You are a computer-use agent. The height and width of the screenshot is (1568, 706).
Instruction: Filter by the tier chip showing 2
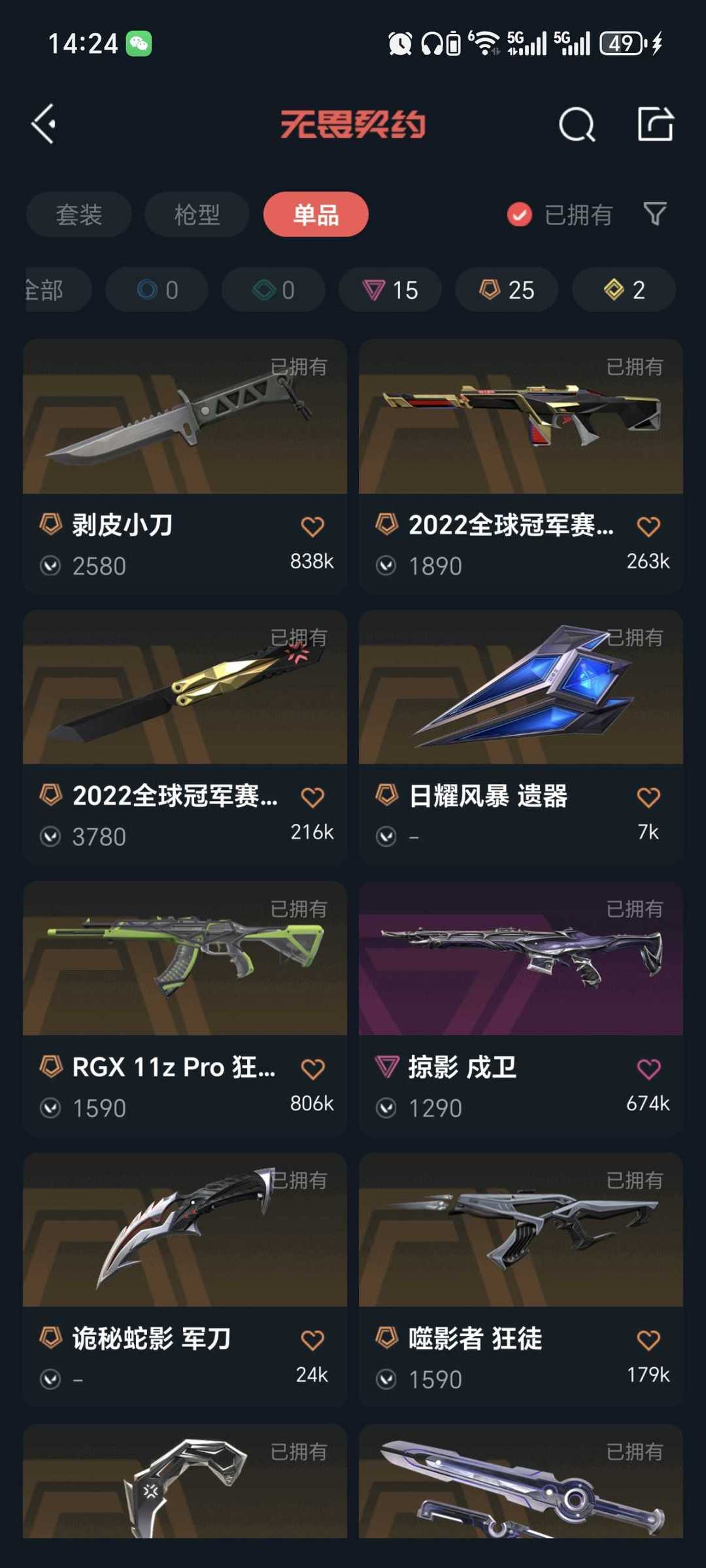click(x=624, y=290)
